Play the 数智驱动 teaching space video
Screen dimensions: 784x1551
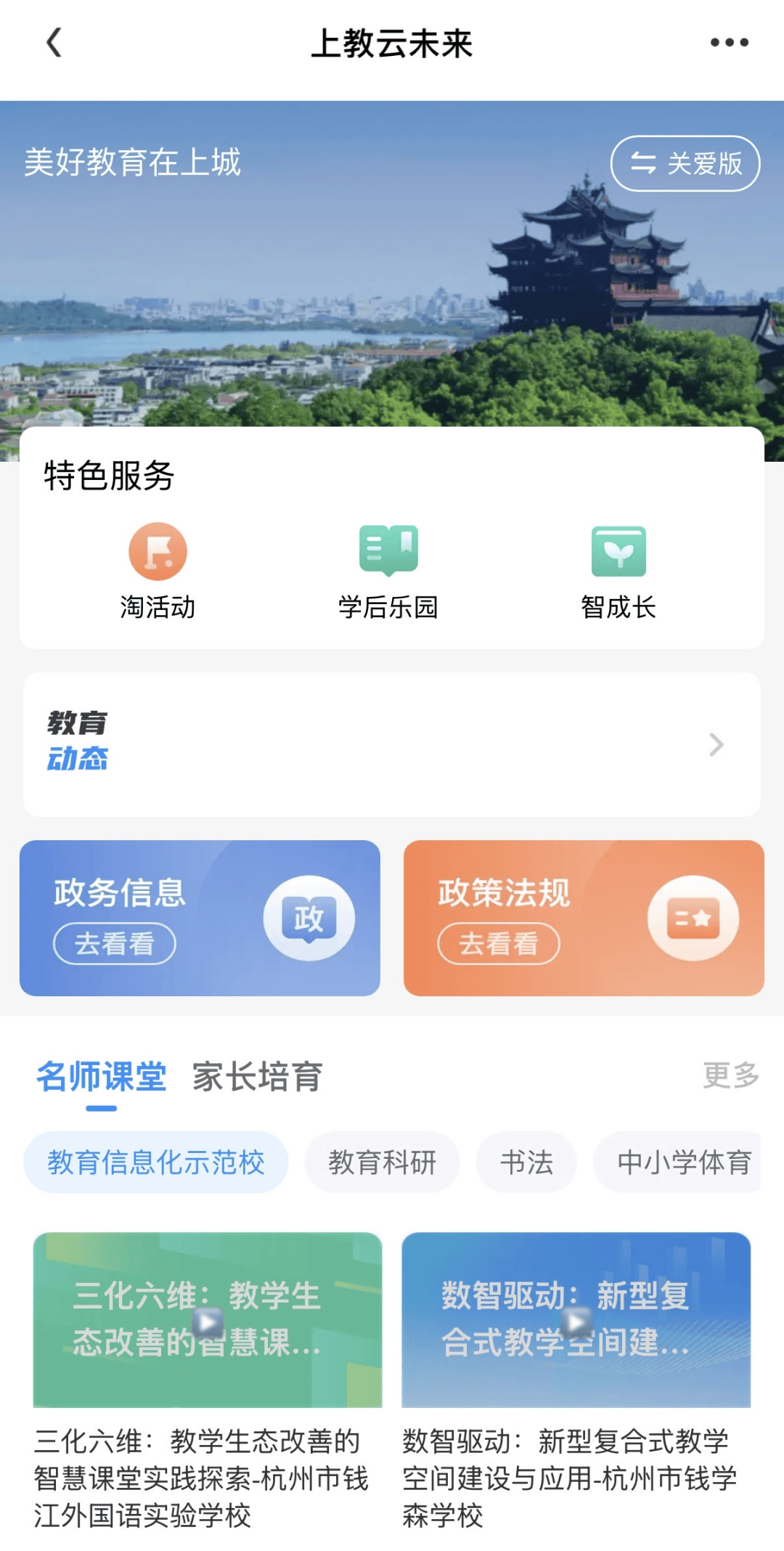(x=576, y=1321)
